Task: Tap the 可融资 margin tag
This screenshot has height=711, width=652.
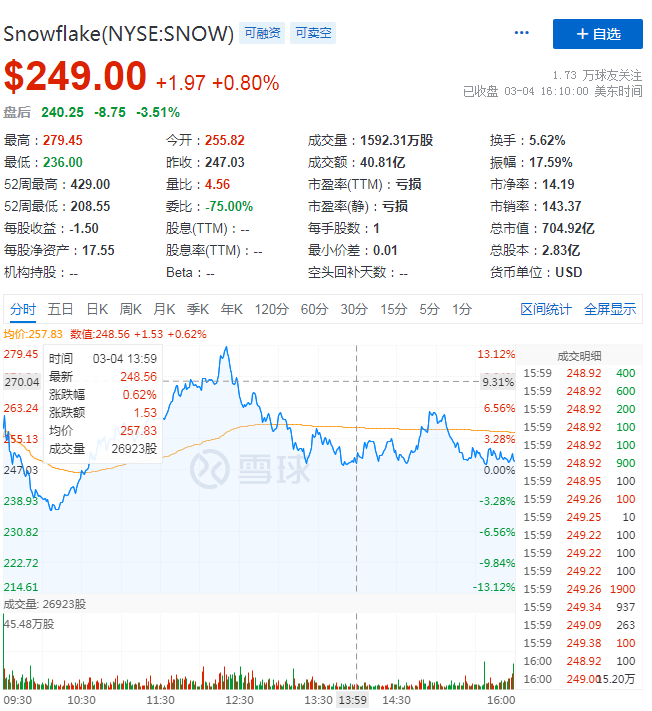Action: [x=262, y=33]
